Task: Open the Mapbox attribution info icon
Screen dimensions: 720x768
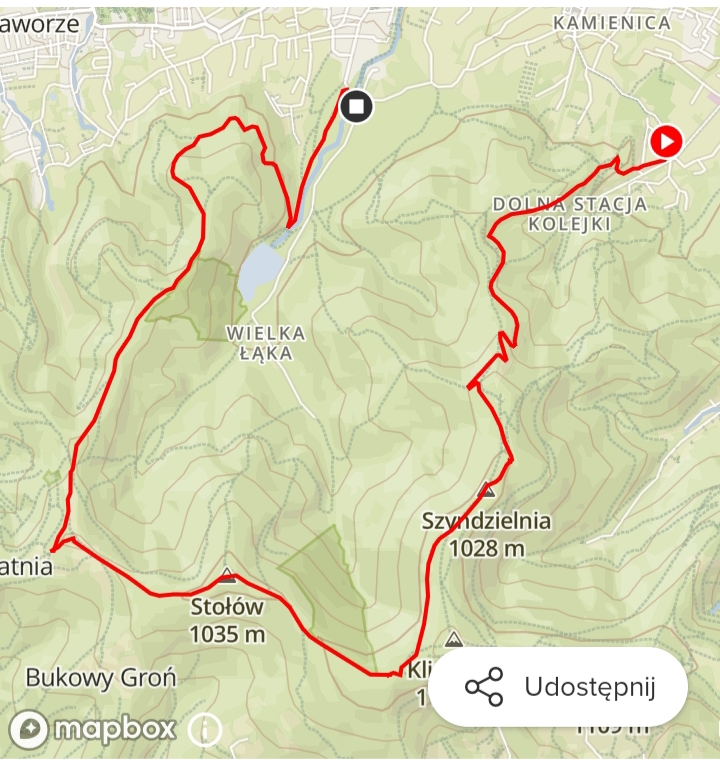Action: tap(204, 729)
